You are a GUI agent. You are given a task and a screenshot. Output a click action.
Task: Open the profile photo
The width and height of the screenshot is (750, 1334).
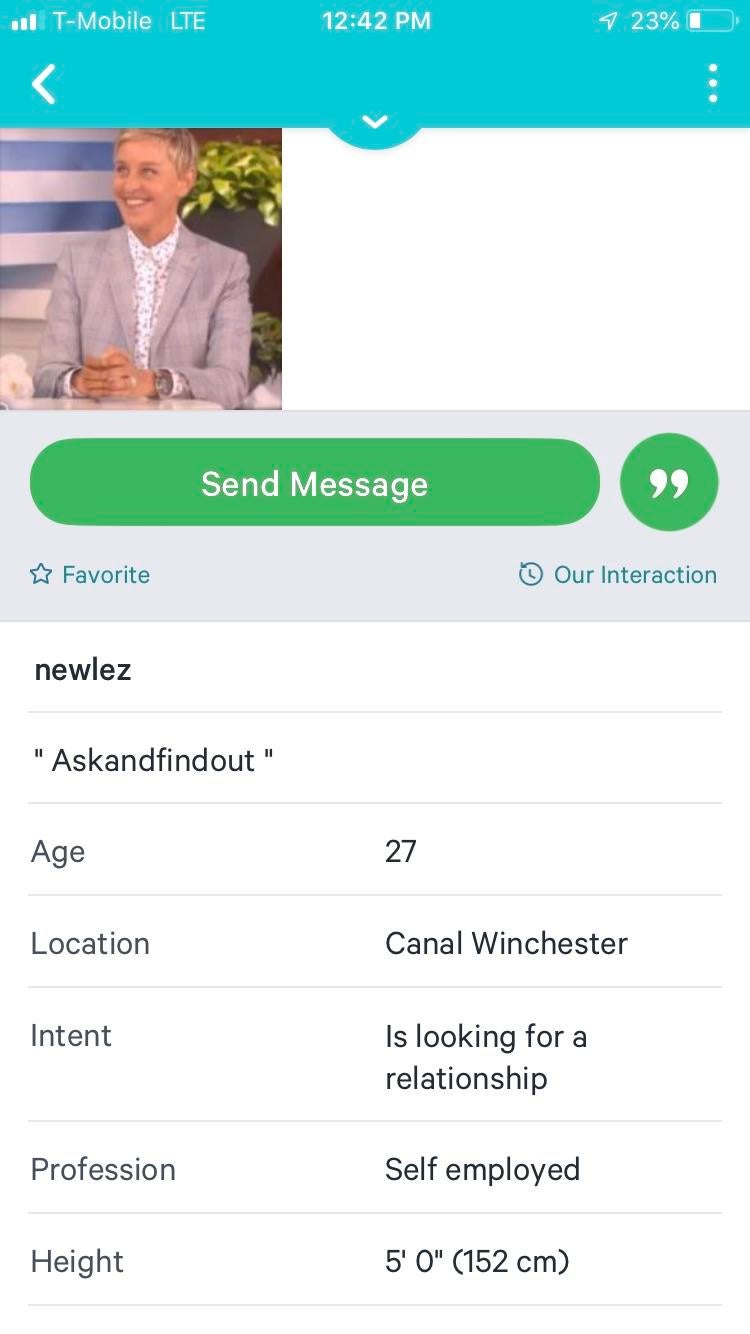pos(141,268)
